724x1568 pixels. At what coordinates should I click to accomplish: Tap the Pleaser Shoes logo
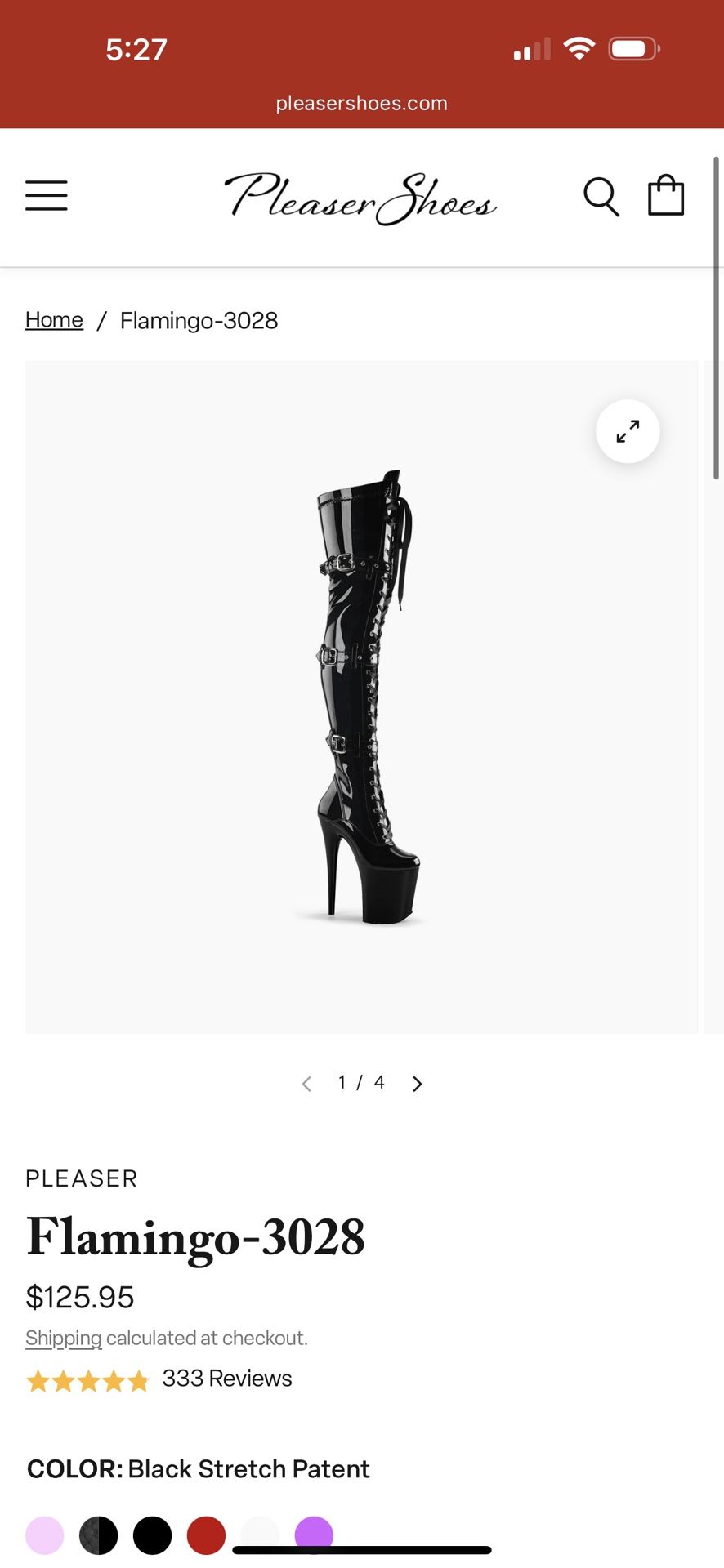point(360,198)
